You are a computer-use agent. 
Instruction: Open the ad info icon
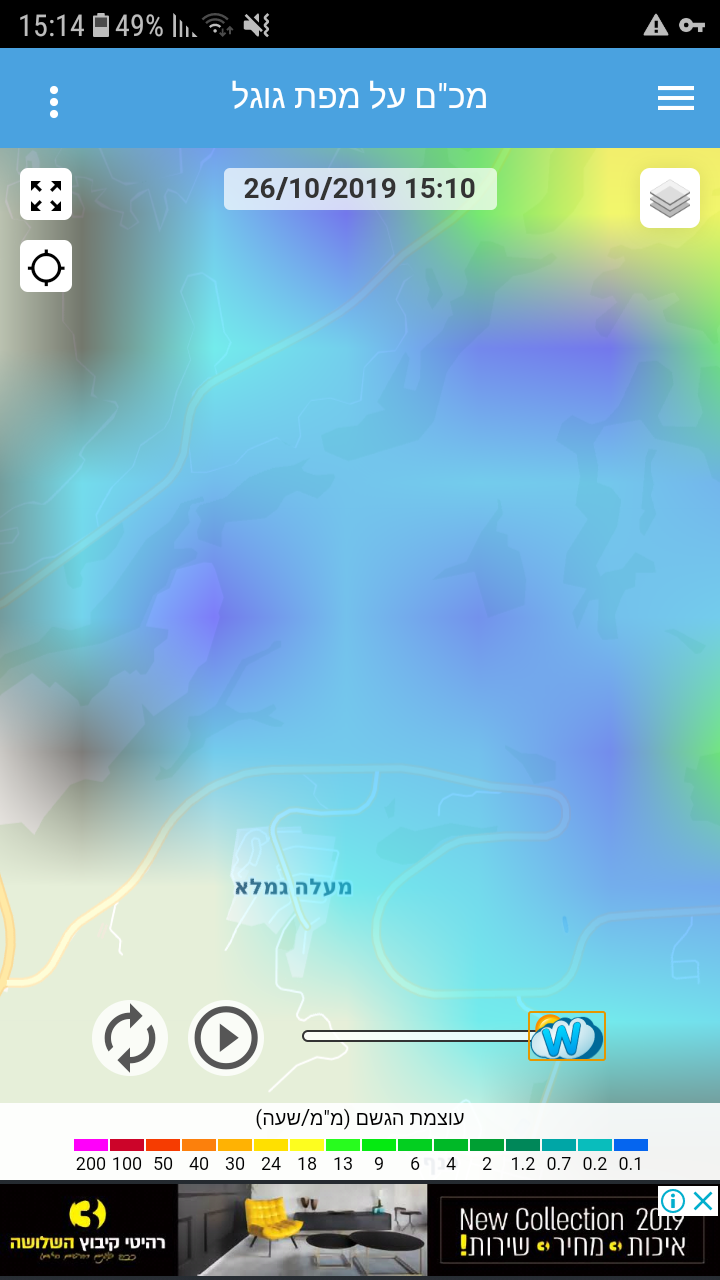673,1200
